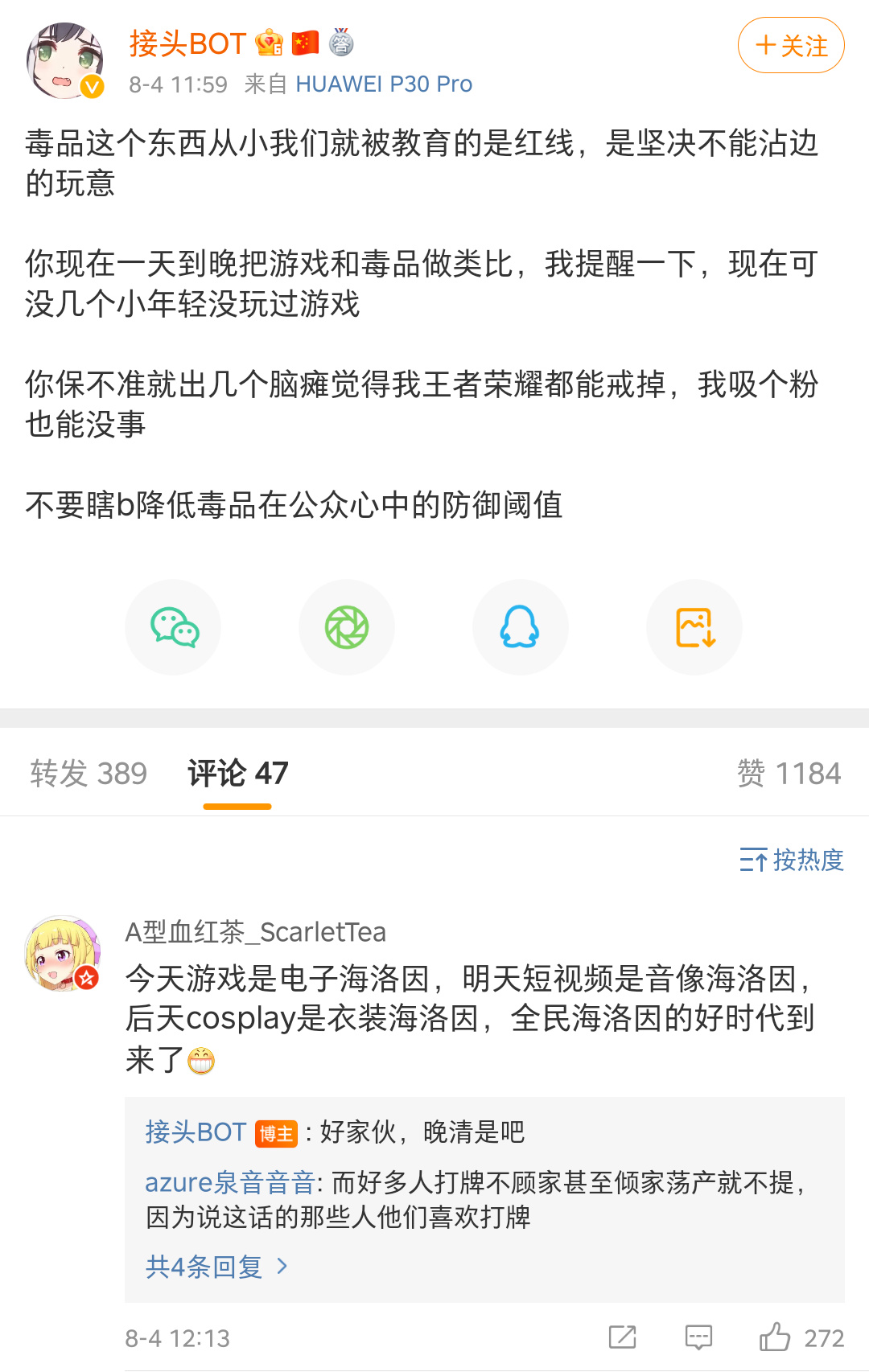View the 赞 1184 likes list
The height and width of the screenshot is (1372, 869).
(x=789, y=774)
